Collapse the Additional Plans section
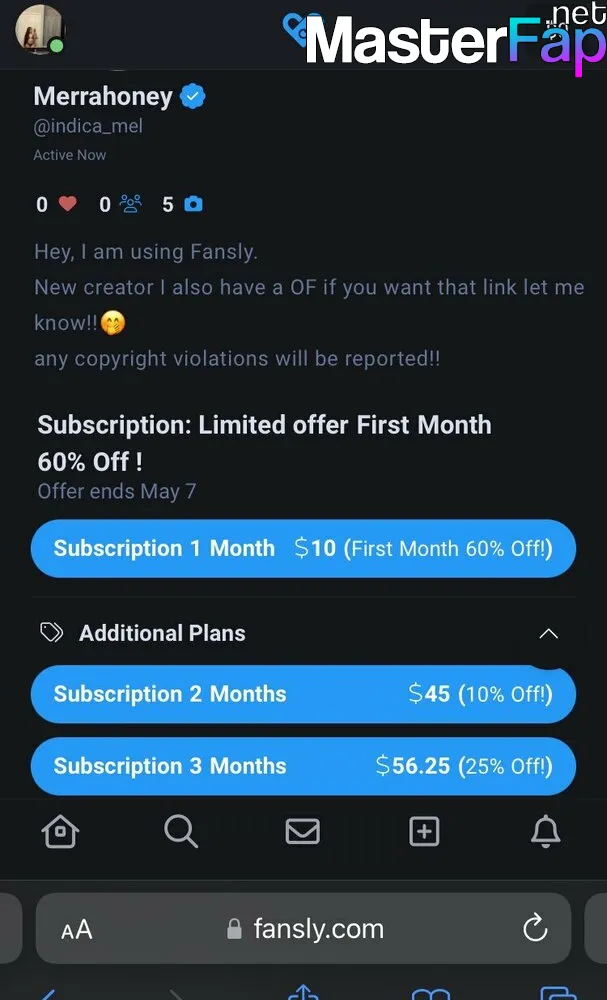 point(548,633)
